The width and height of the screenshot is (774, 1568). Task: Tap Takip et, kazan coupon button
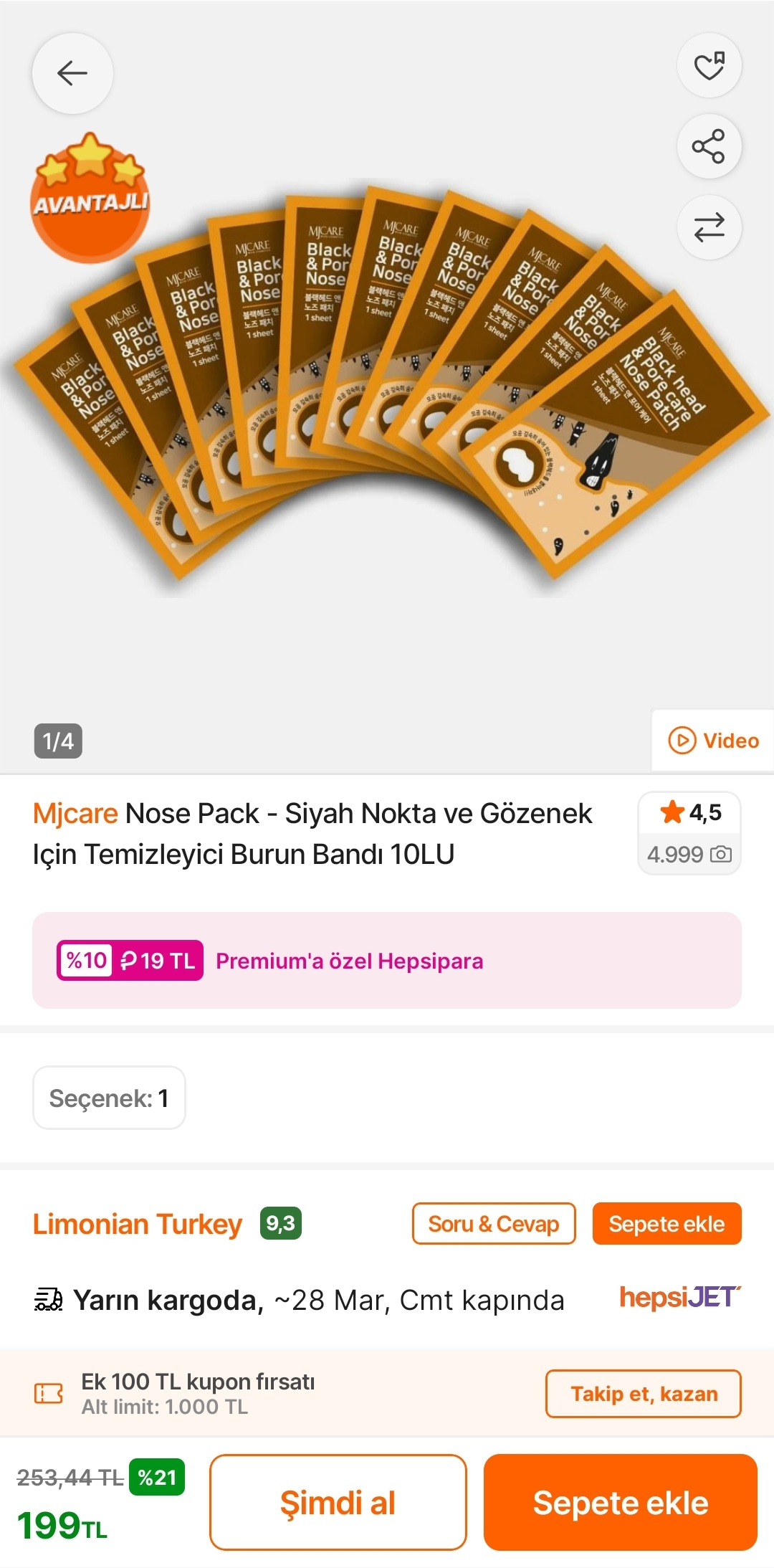[643, 1394]
